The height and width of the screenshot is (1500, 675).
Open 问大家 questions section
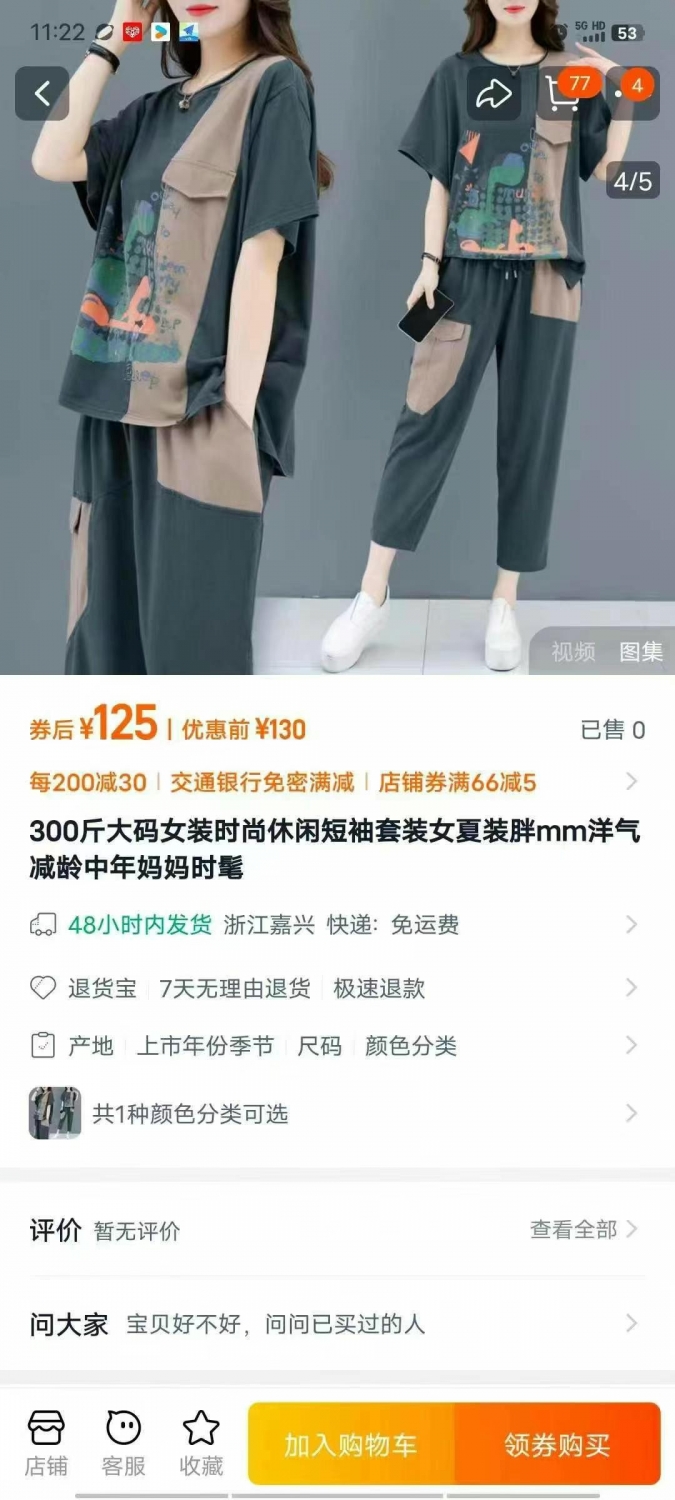(337, 1324)
